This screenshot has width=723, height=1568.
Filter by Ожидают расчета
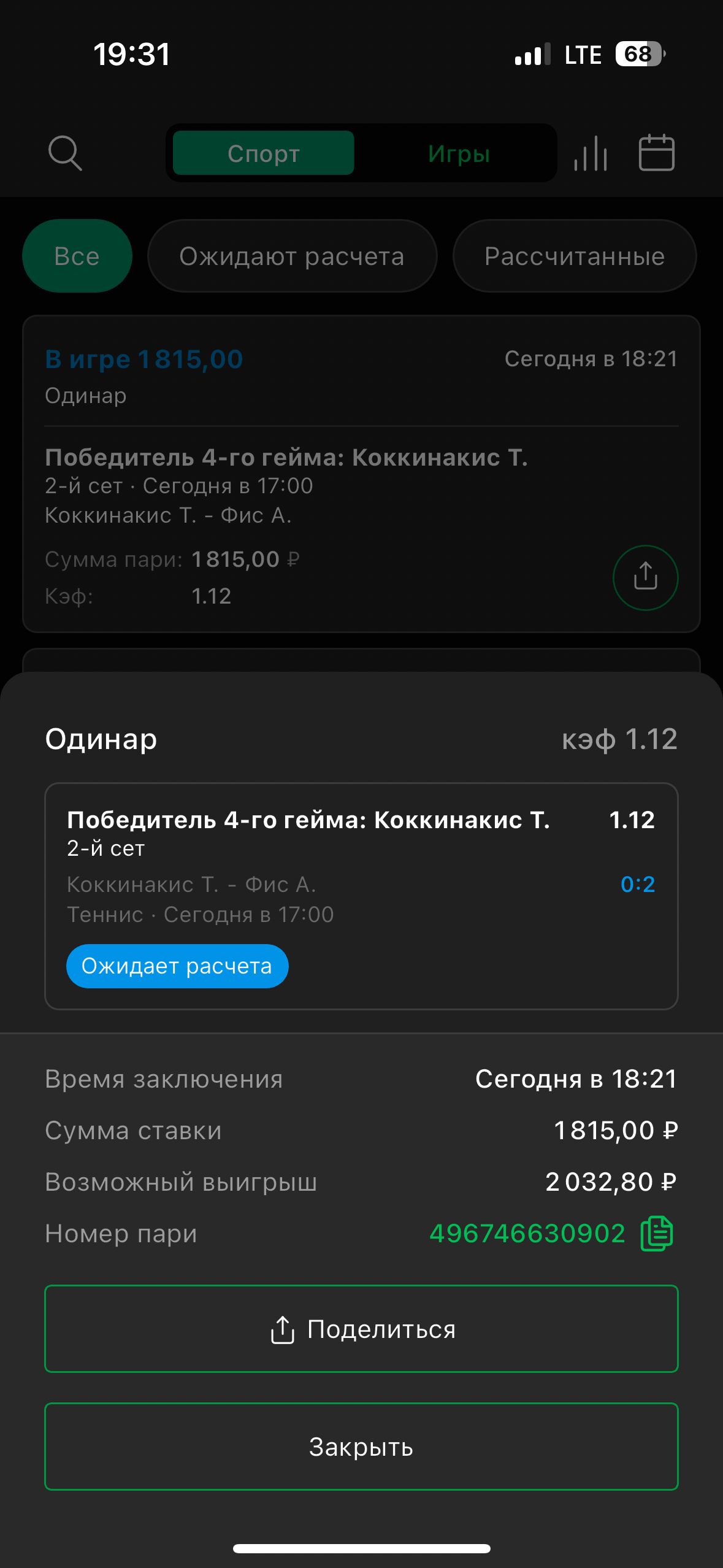coord(292,256)
